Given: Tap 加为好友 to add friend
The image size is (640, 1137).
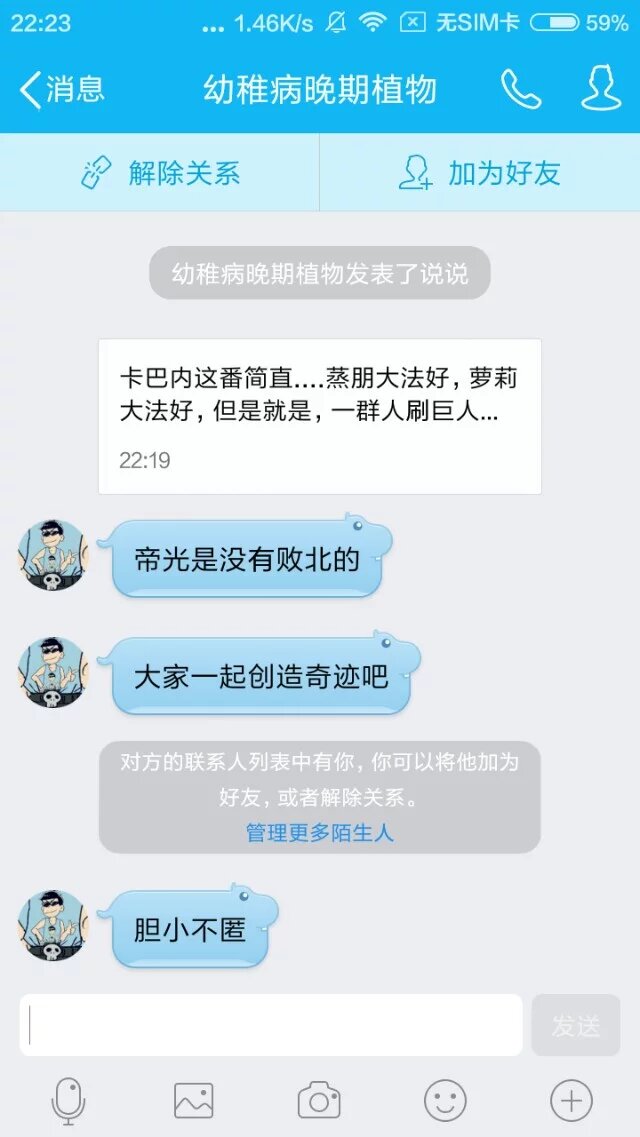Looking at the screenshot, I should pos(480,173).
